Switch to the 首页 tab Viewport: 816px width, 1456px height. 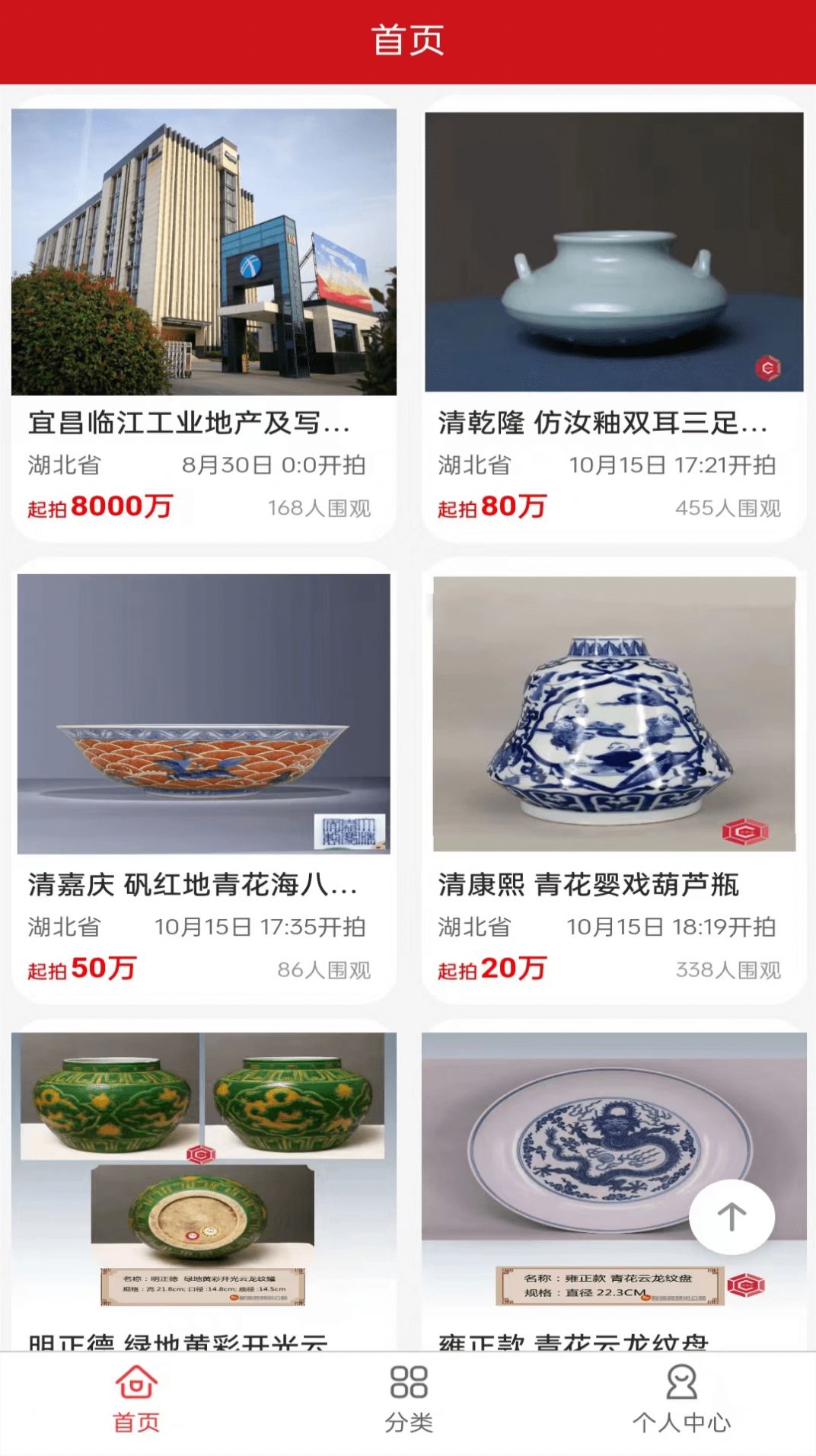coord(135,1407)
